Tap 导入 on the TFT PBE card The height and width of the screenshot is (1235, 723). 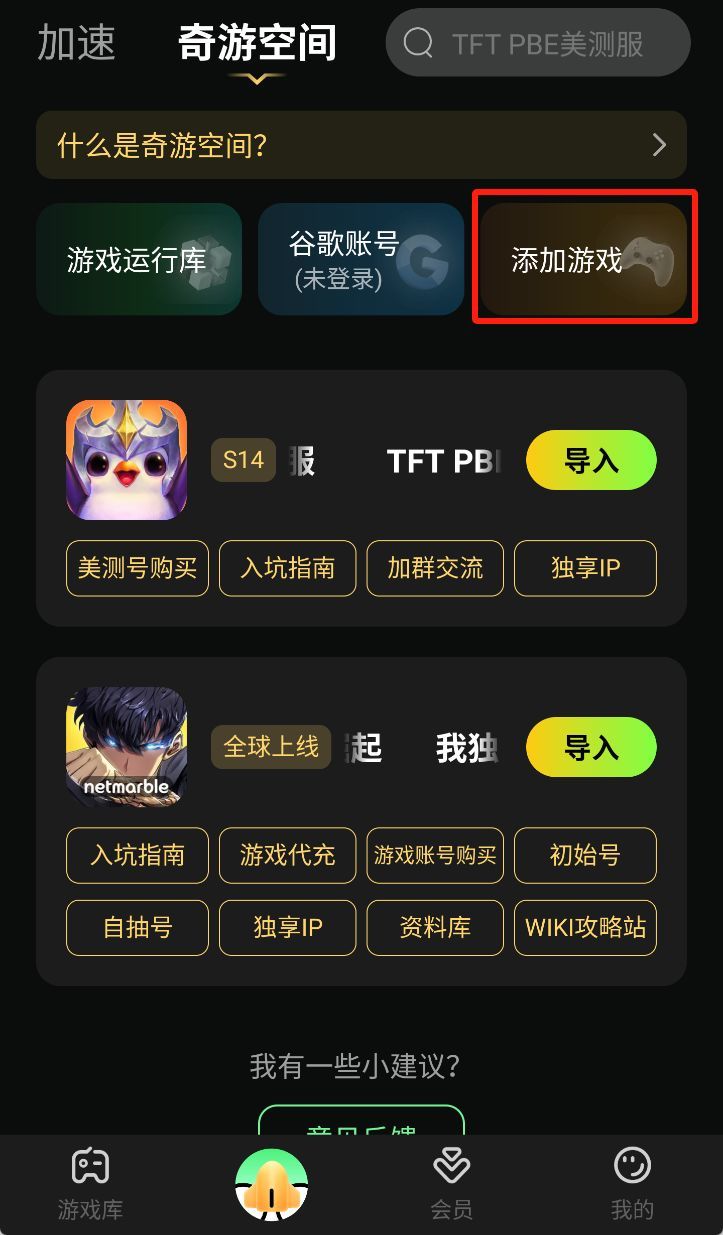[x=591, y=460]
